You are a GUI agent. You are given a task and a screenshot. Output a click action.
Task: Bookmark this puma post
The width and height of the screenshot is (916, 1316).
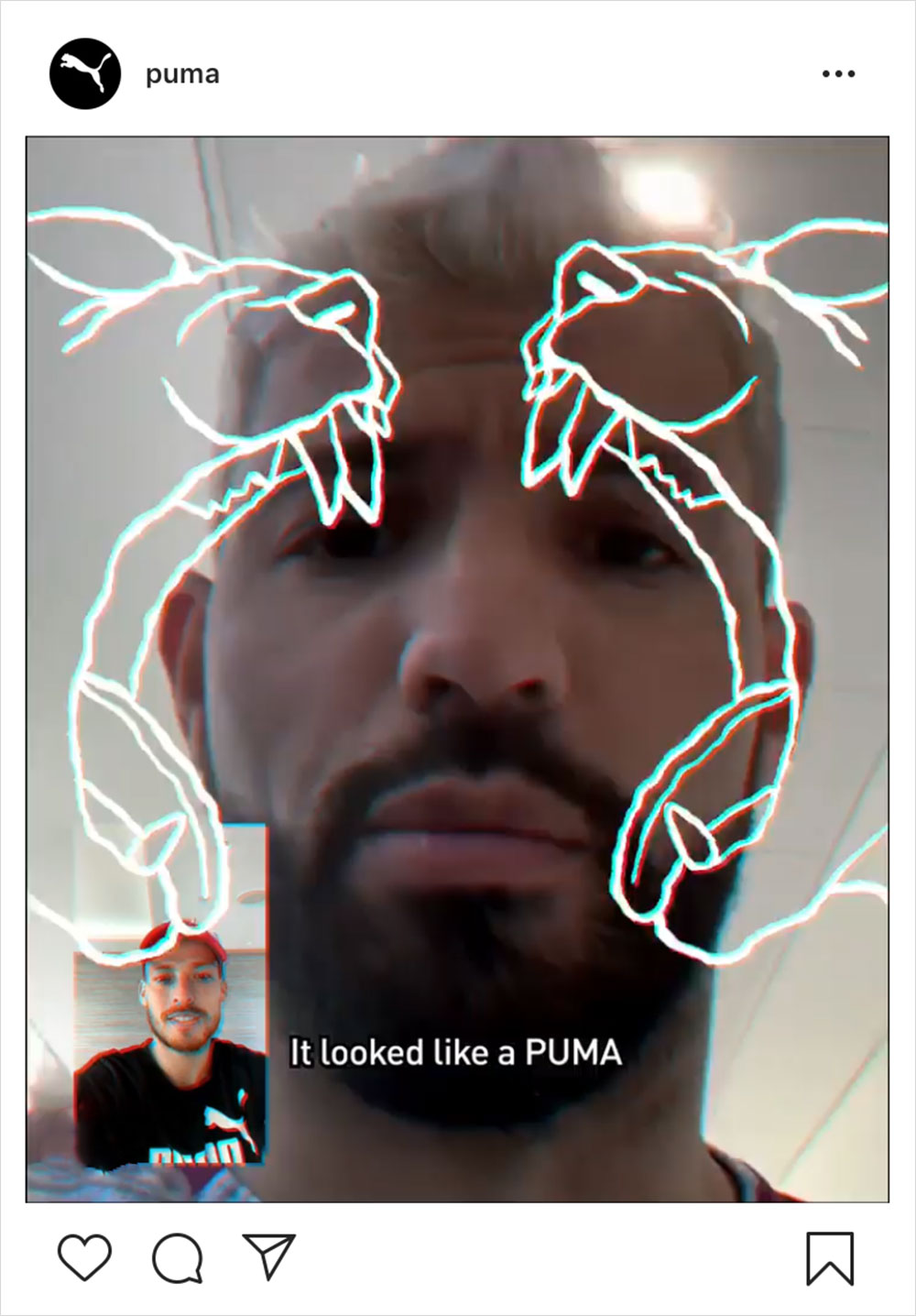pyautogui.click(x=830, y=1257)
